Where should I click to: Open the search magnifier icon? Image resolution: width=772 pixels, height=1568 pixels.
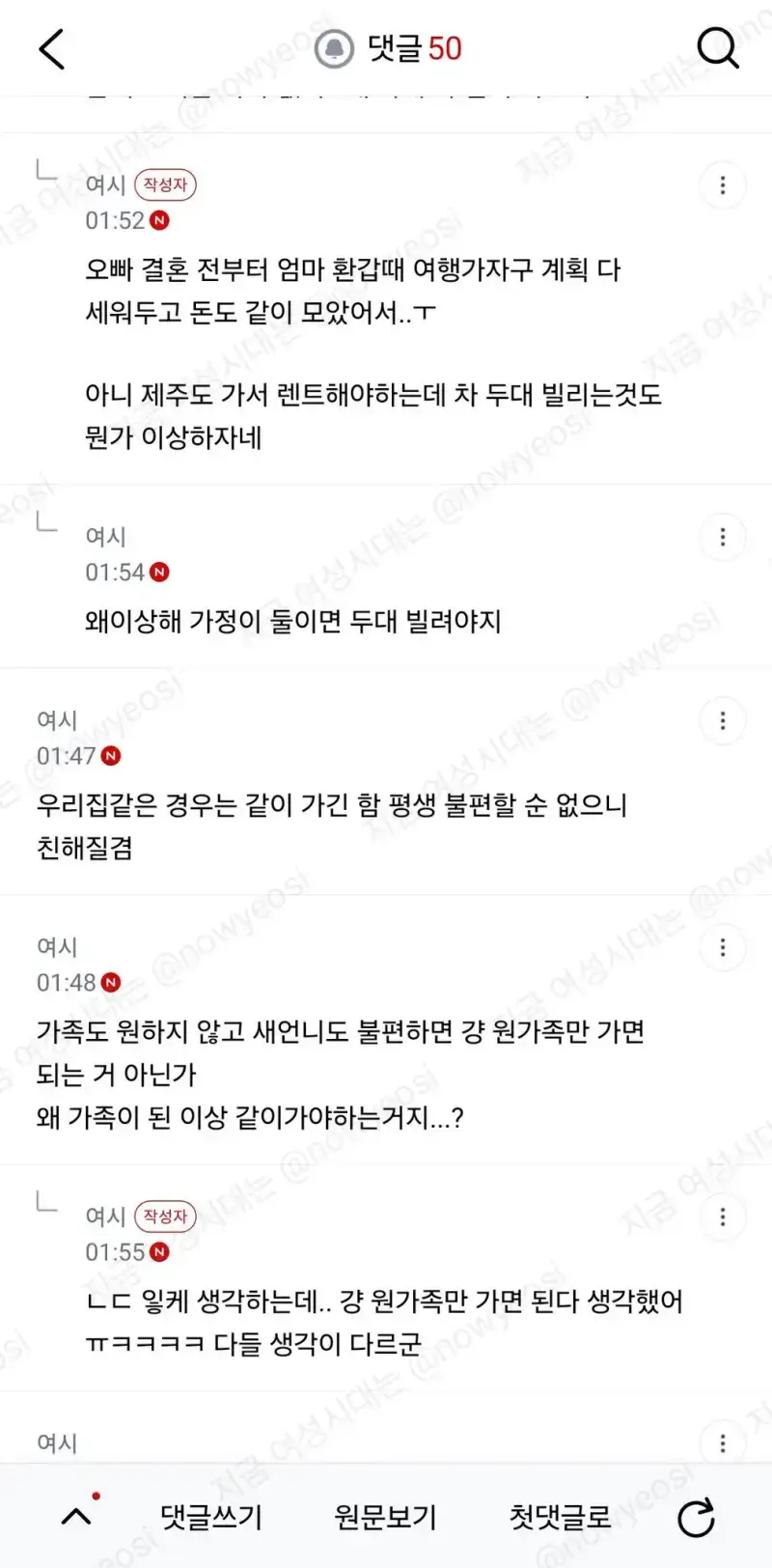(718, 47)
